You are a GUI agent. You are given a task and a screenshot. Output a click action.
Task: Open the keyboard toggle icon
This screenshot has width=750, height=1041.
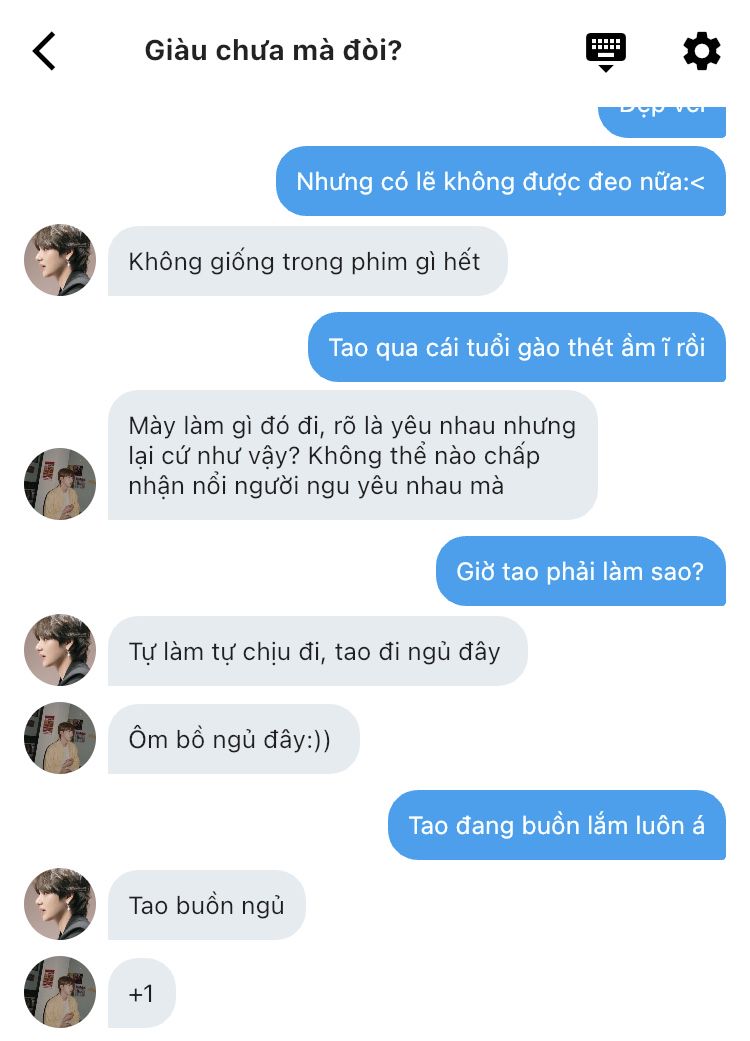click(605, 50)
